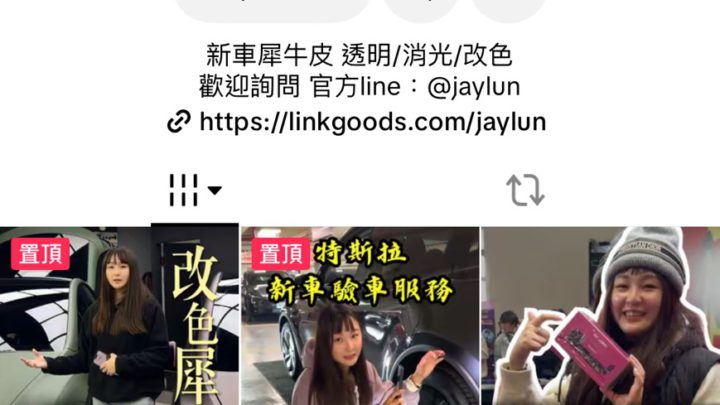720x405 pixels.
Task: Switch to the videos grid tab
Action: pyautogui.click(x=194, y=189)
